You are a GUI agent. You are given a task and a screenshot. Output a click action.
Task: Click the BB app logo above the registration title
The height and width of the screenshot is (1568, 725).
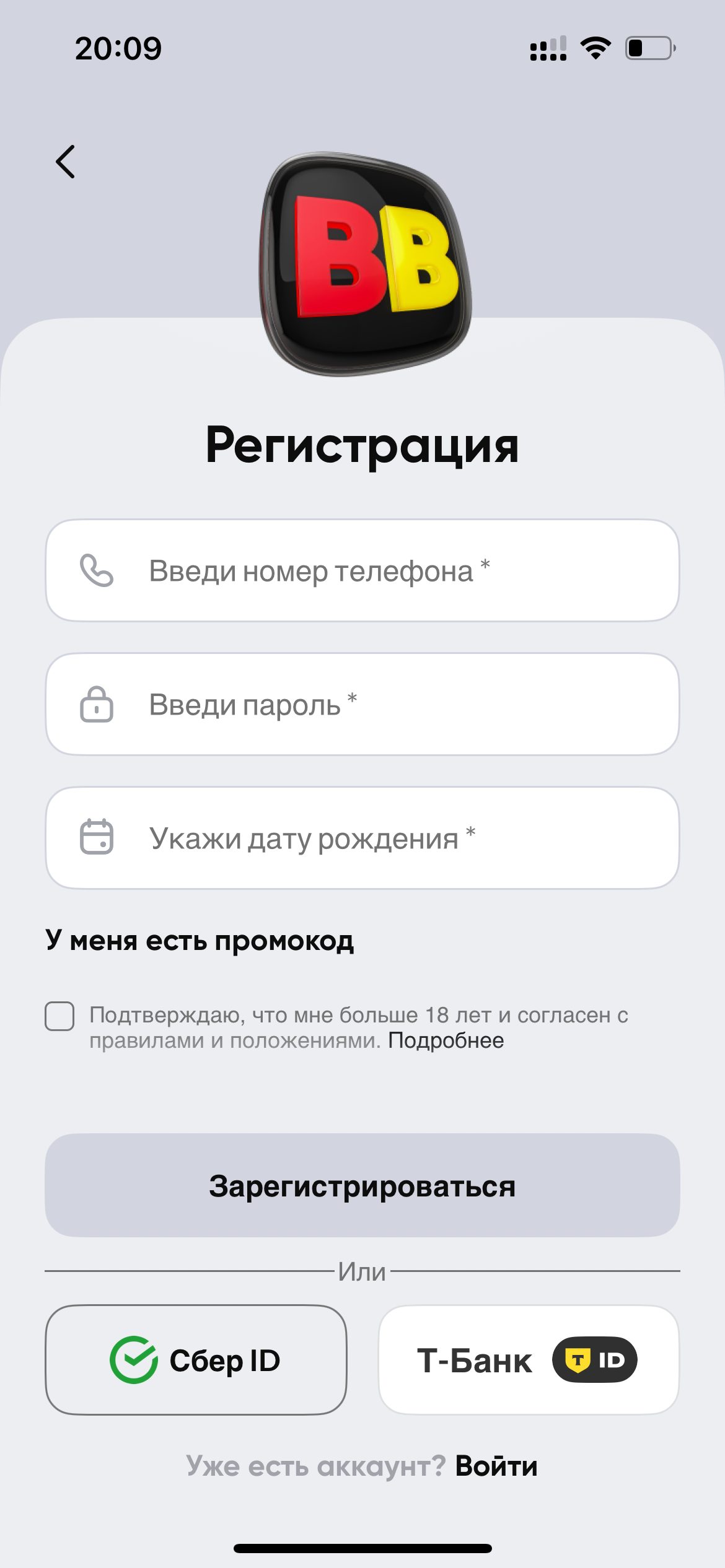coord(362,260)
